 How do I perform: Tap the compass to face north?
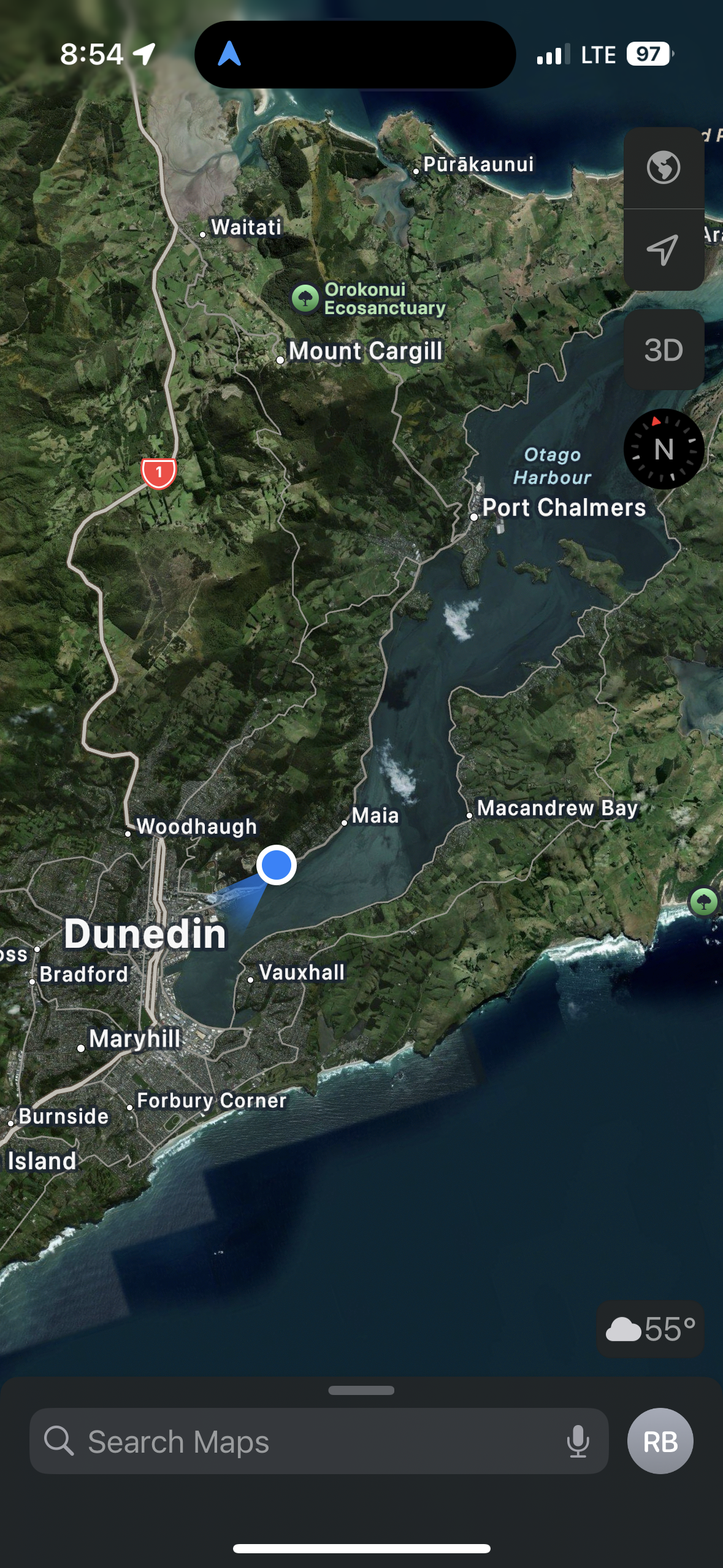664,449
